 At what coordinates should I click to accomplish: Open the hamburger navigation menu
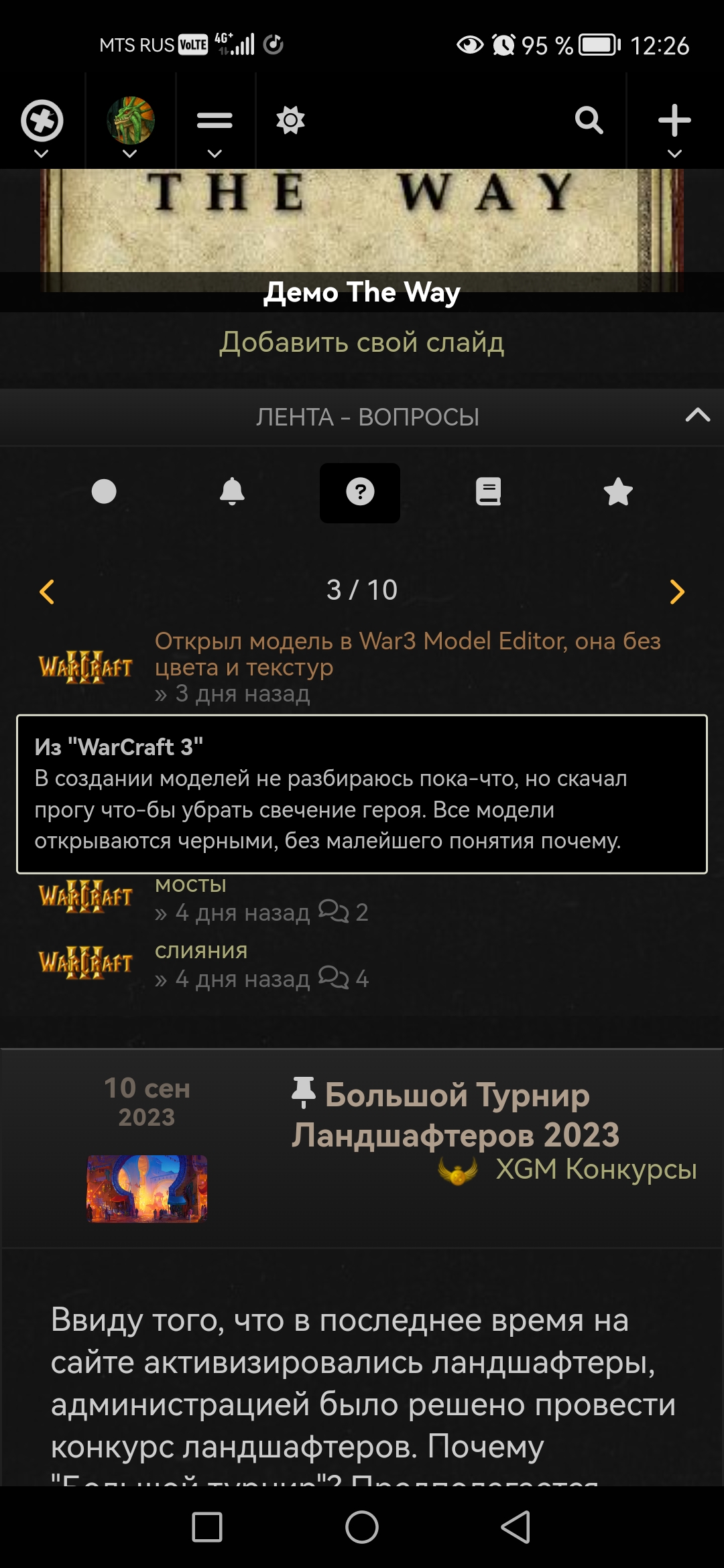(215, 127)
